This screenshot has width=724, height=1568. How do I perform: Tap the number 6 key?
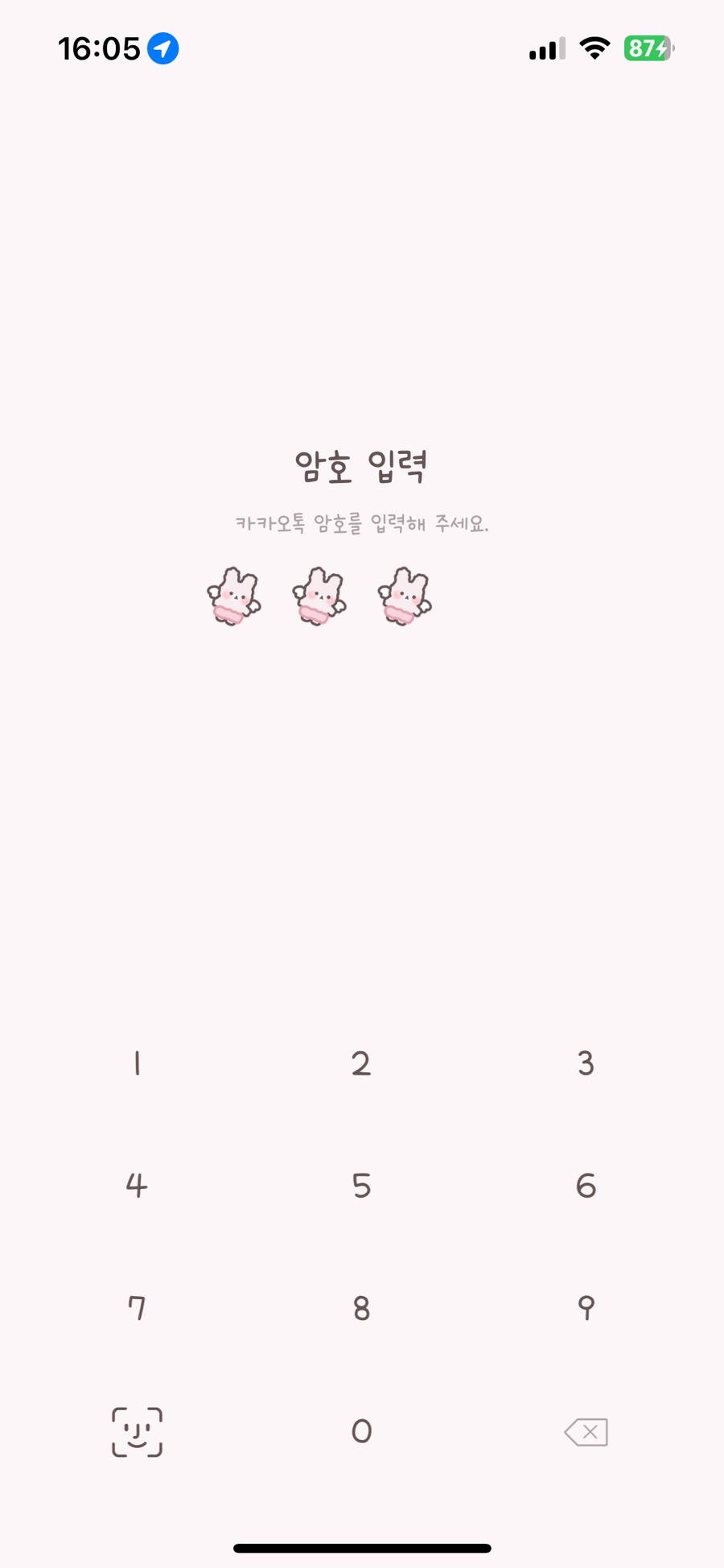pyautogui.click(x=586, y=1186)
